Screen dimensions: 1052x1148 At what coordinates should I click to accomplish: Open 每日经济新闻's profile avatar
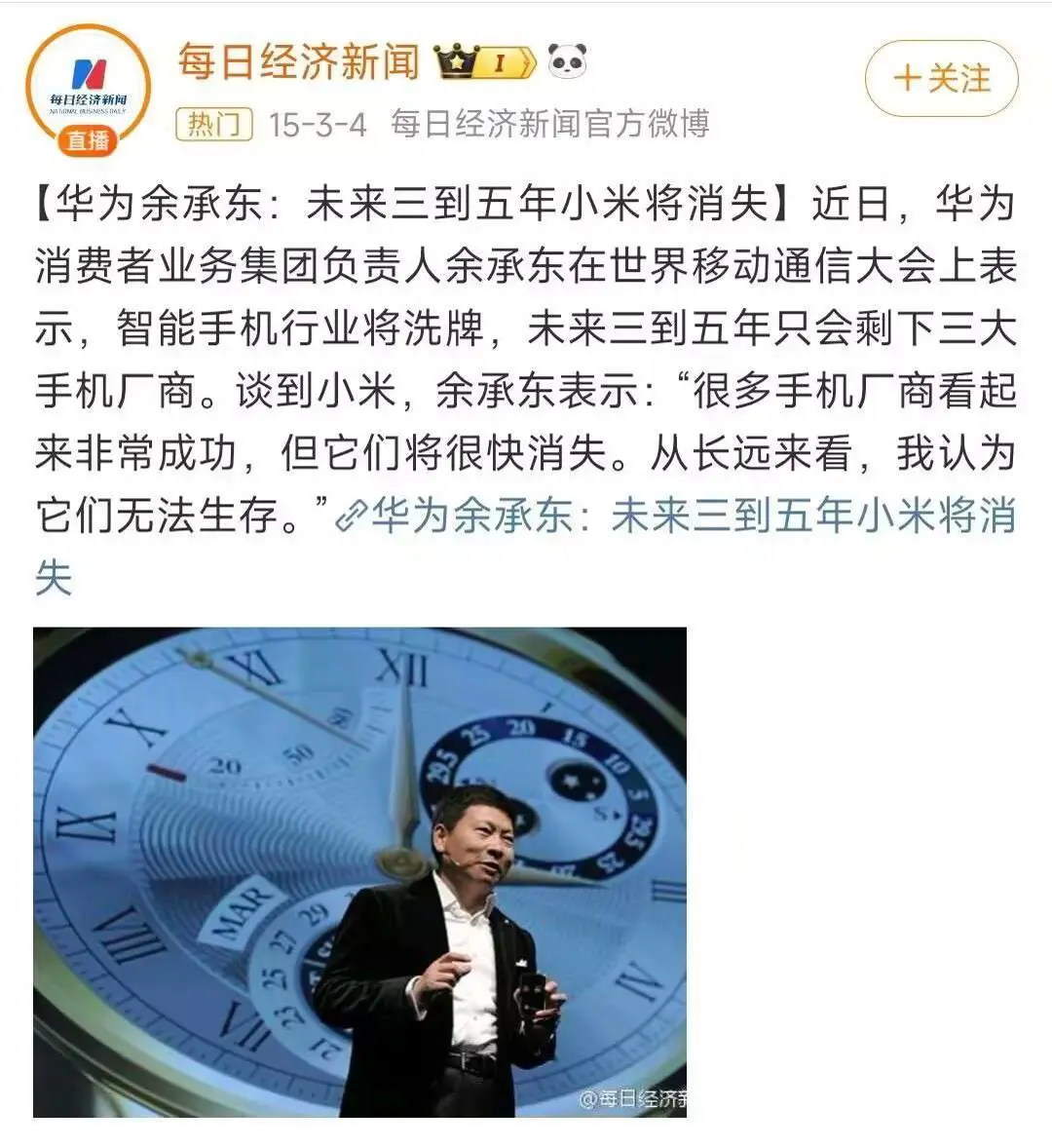(88, 86)
